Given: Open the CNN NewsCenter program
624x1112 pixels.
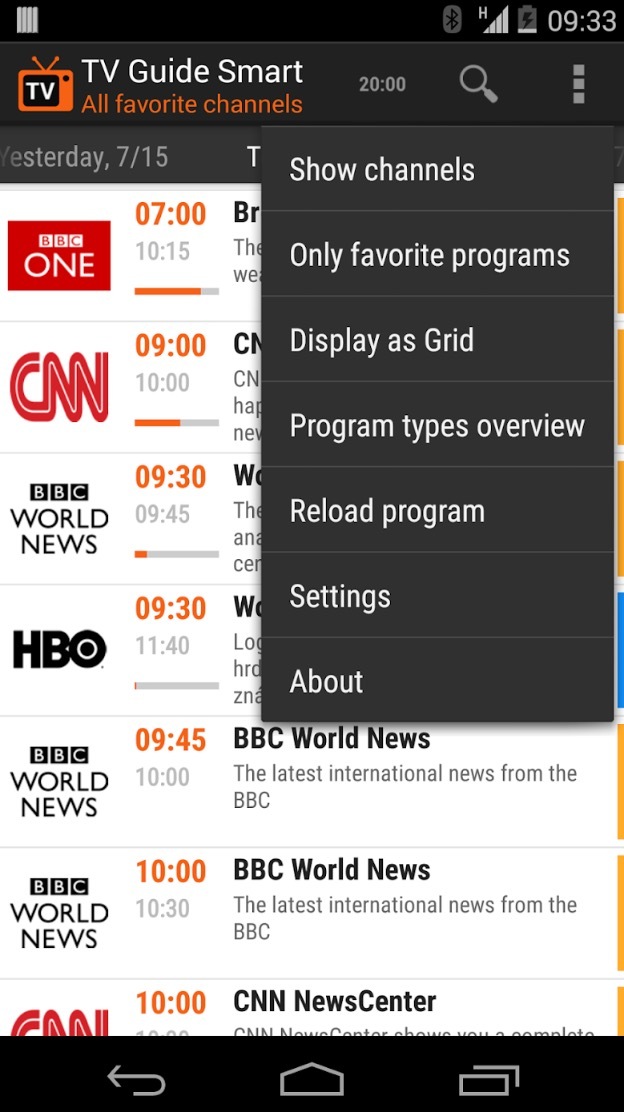Looking at the screenshot, I should 312,1008.
